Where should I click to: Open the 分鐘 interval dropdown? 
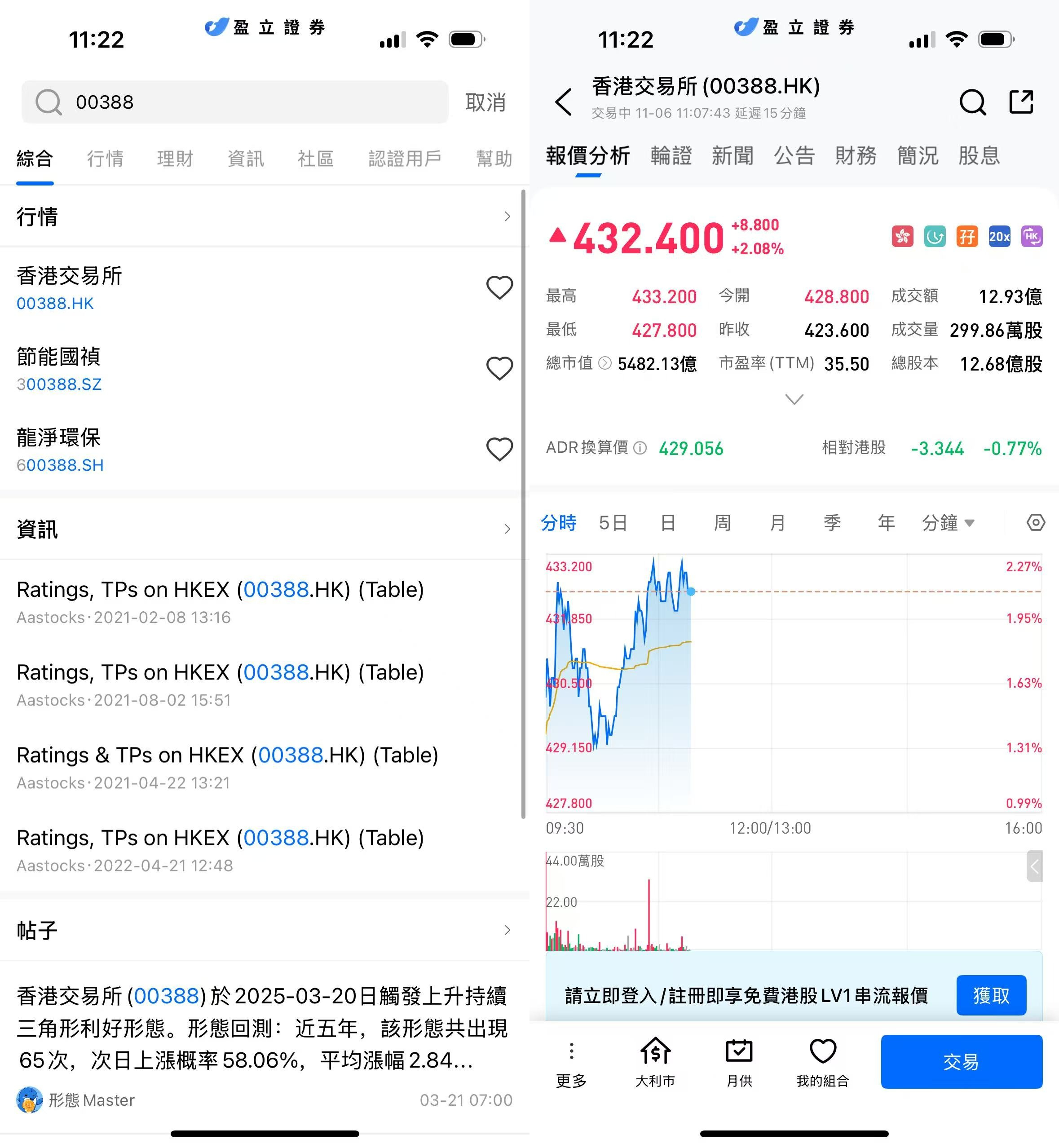pyautogui.click(x=947, y=523)
